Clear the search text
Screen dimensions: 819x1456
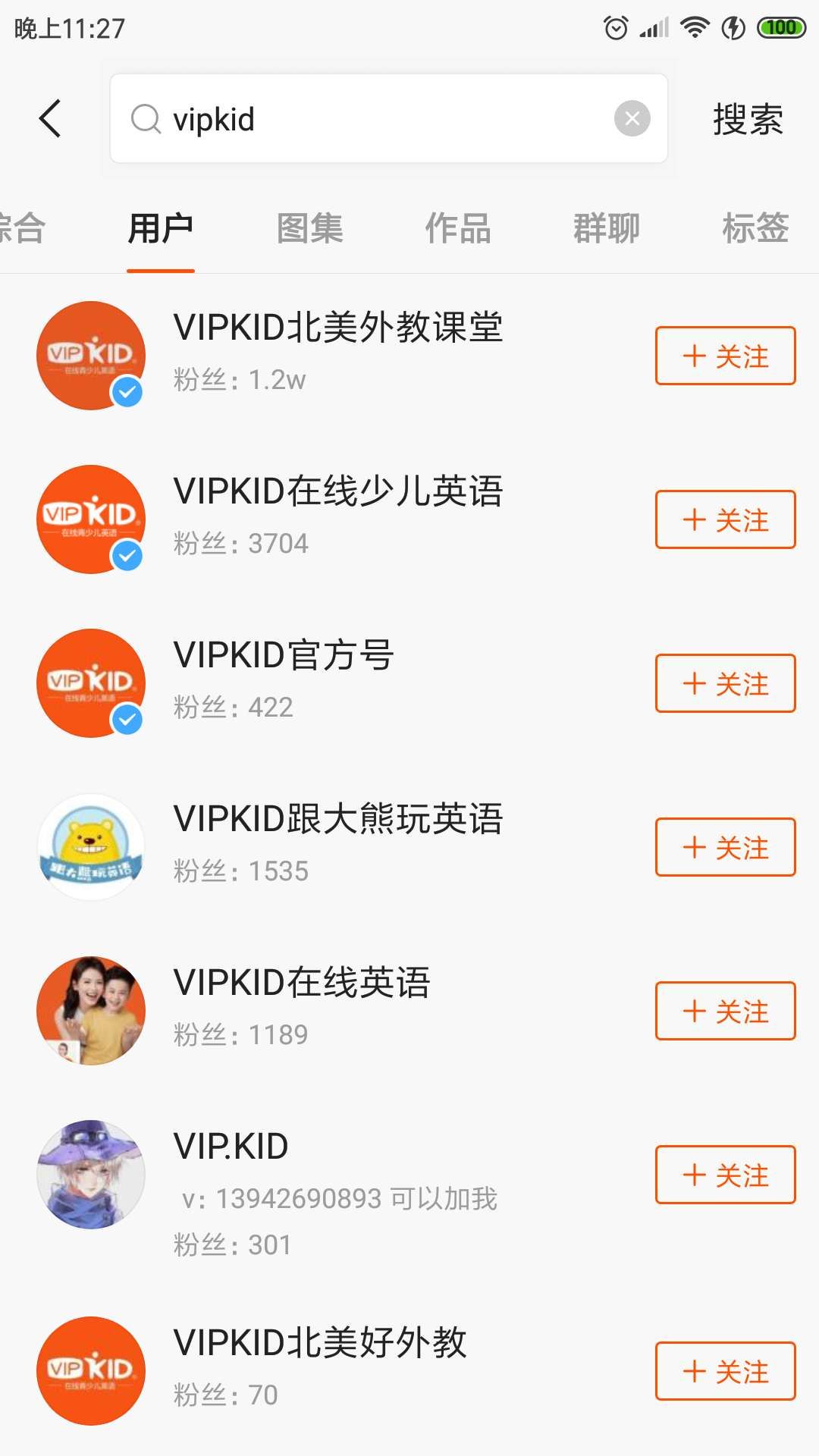tap(632, 118)
